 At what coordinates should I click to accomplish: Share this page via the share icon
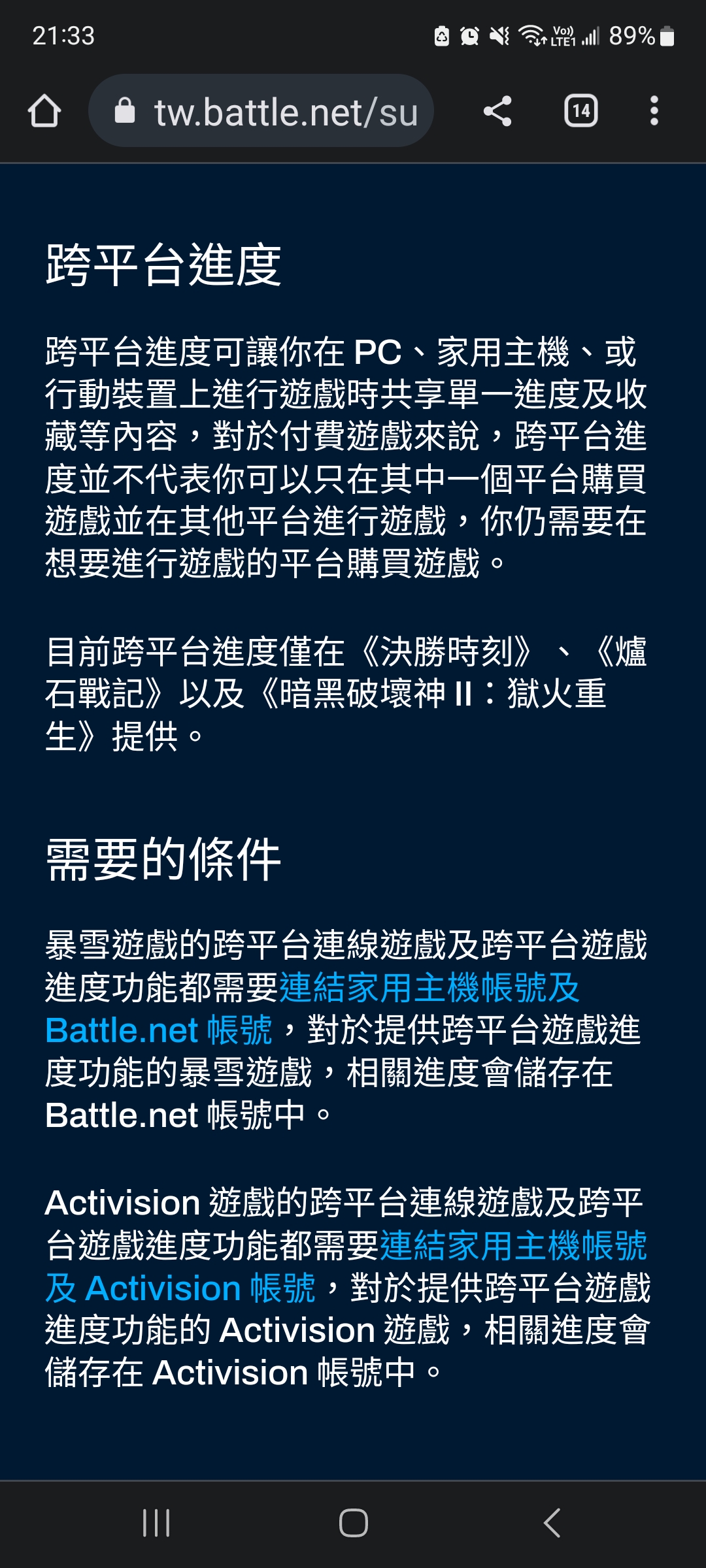tap(497, 111)
